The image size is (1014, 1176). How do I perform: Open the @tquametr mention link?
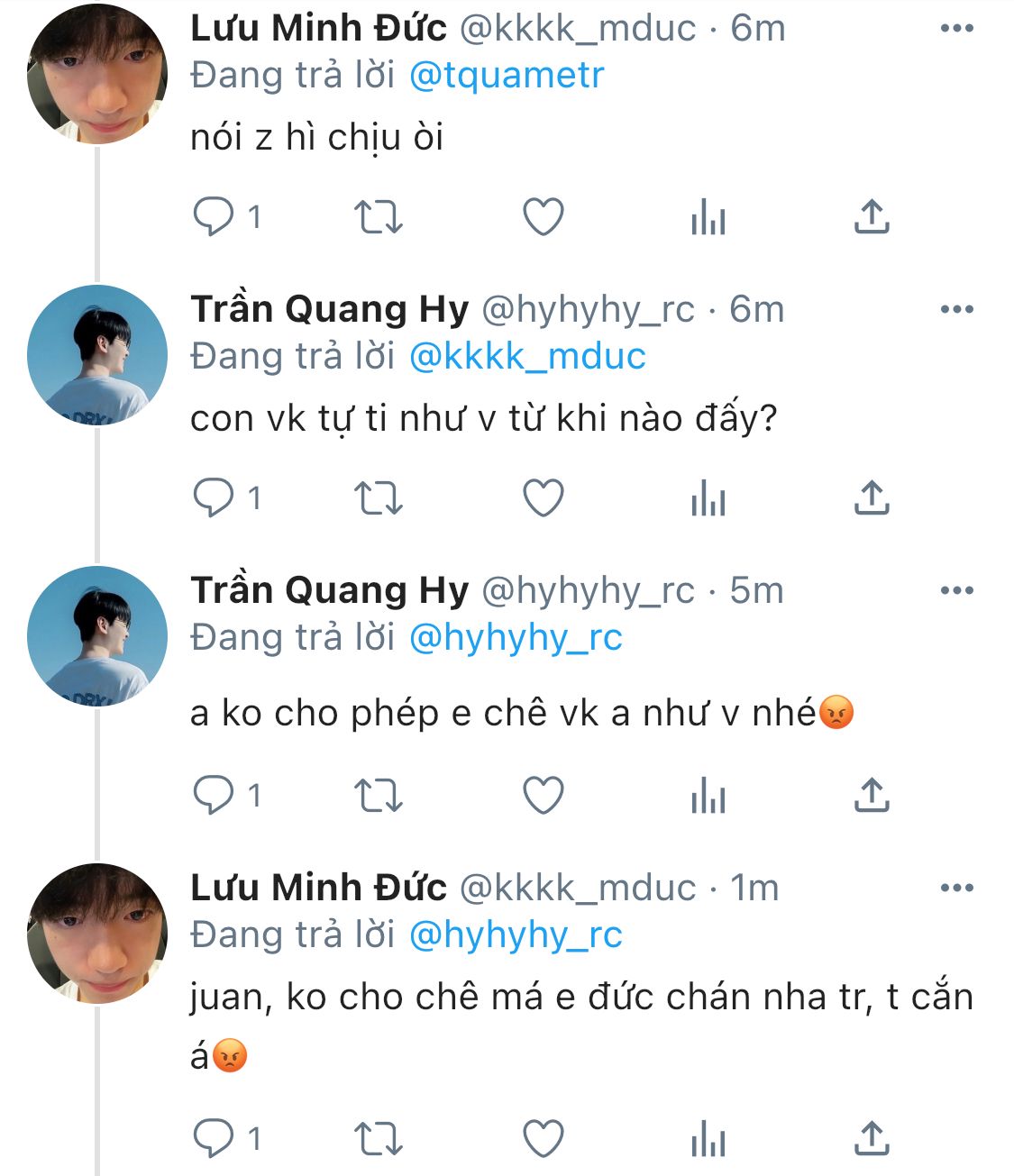507,75
